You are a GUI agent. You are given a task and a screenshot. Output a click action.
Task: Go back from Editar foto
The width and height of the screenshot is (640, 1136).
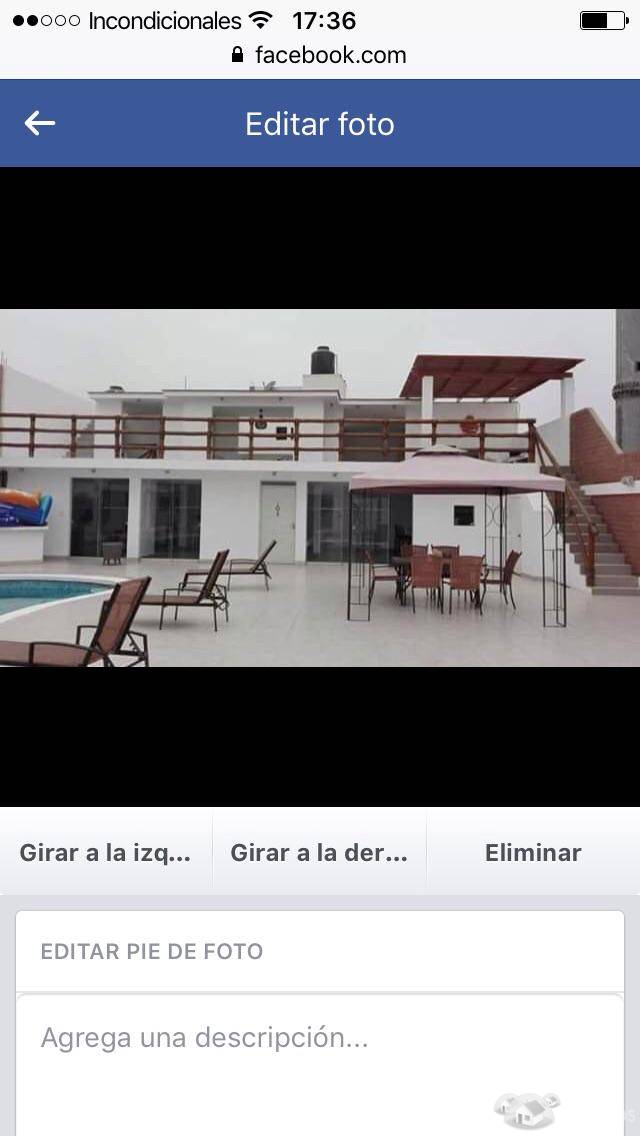(40, 123)
